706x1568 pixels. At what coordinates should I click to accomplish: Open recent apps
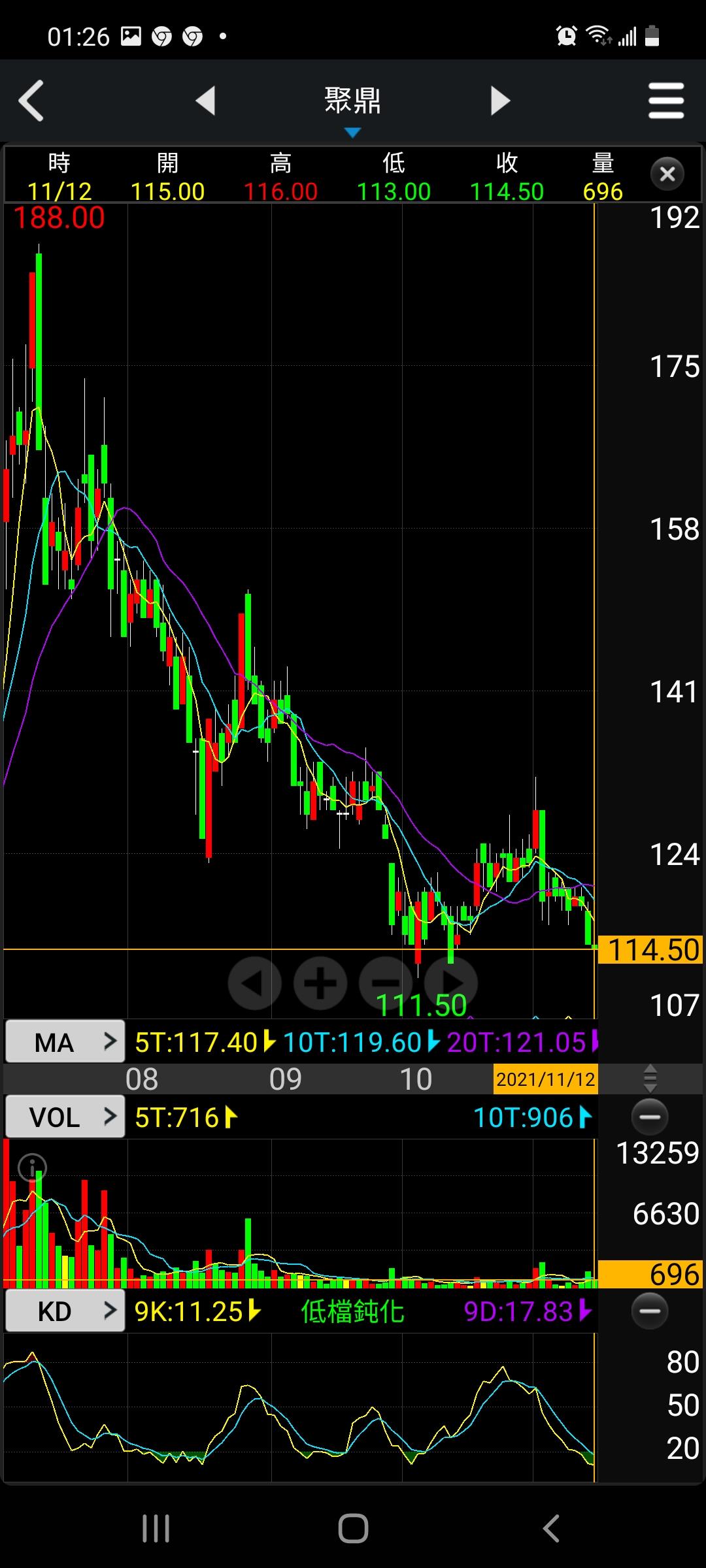point(156,1529)
